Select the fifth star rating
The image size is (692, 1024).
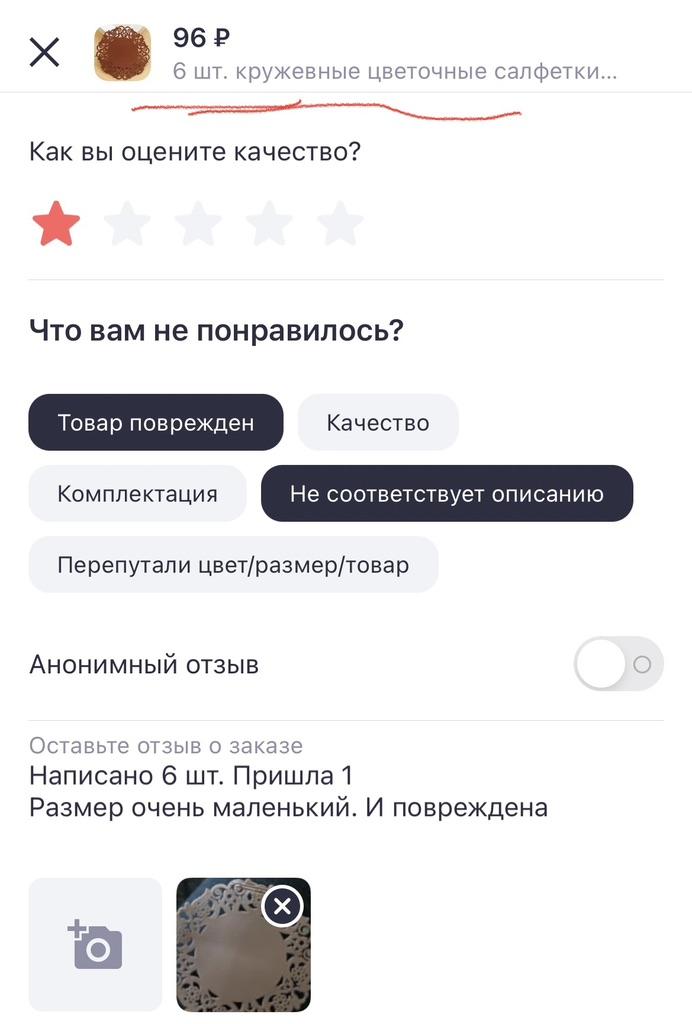pos(340,223)
